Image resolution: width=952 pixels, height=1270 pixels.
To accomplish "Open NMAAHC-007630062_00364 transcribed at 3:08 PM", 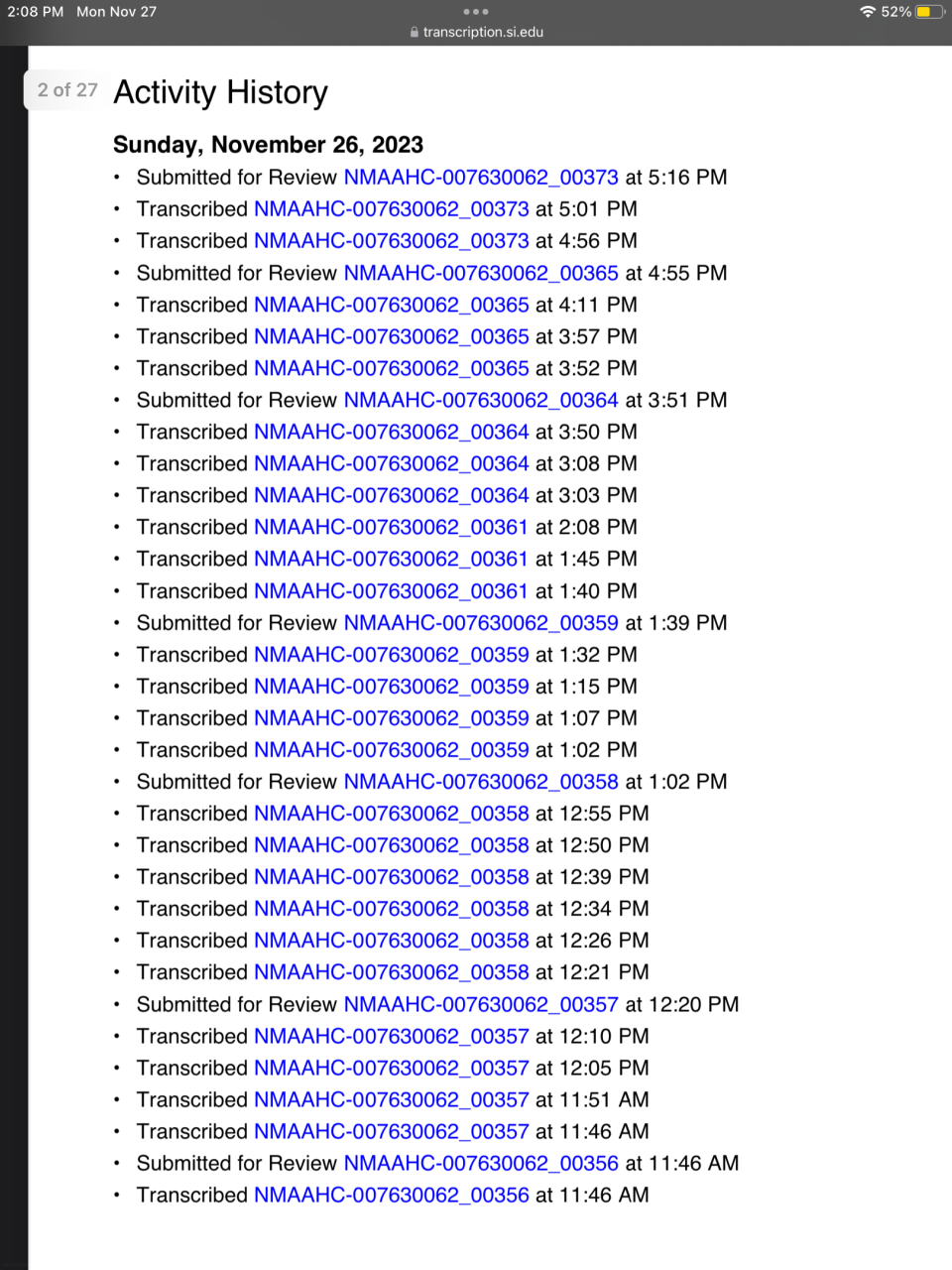I will 391,463.
